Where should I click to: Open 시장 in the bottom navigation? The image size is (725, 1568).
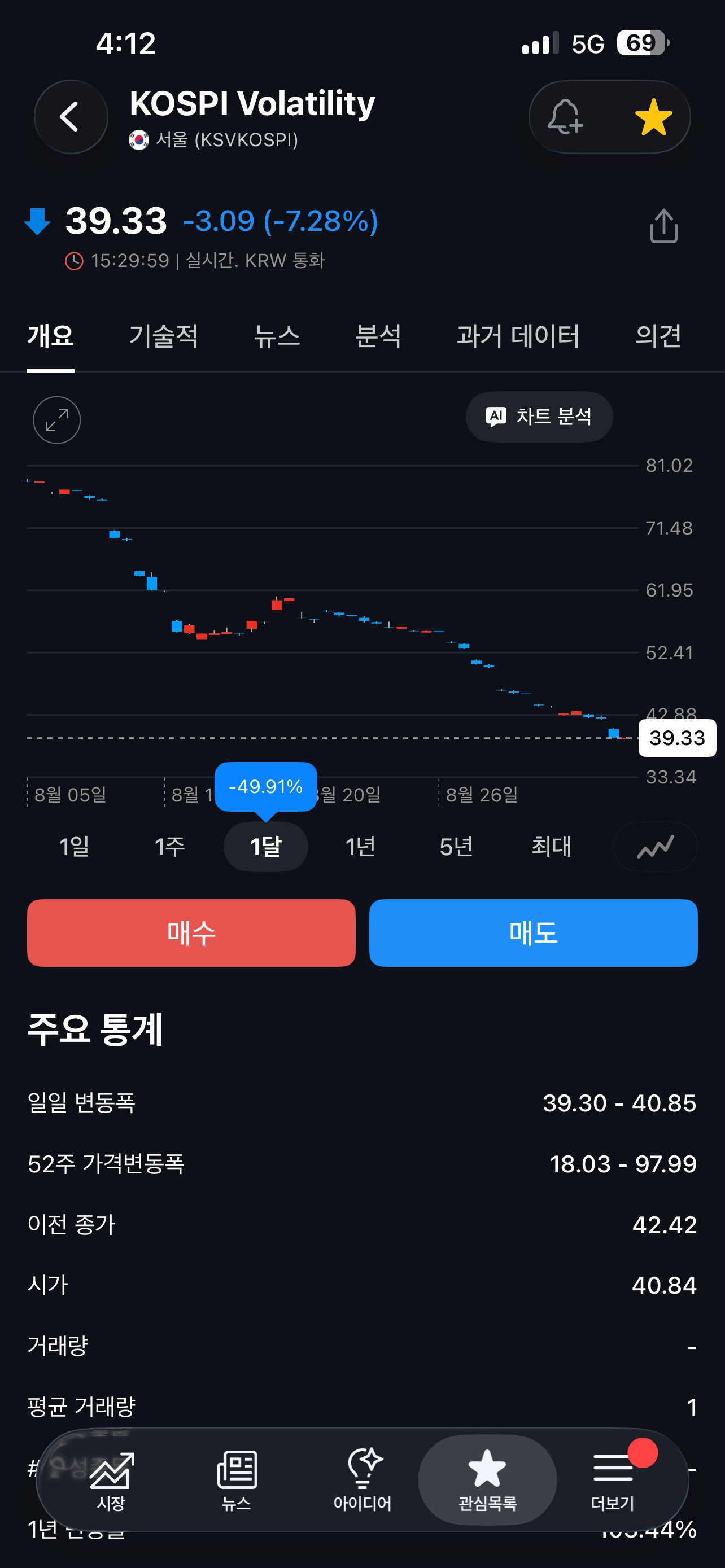(111, 1481)
